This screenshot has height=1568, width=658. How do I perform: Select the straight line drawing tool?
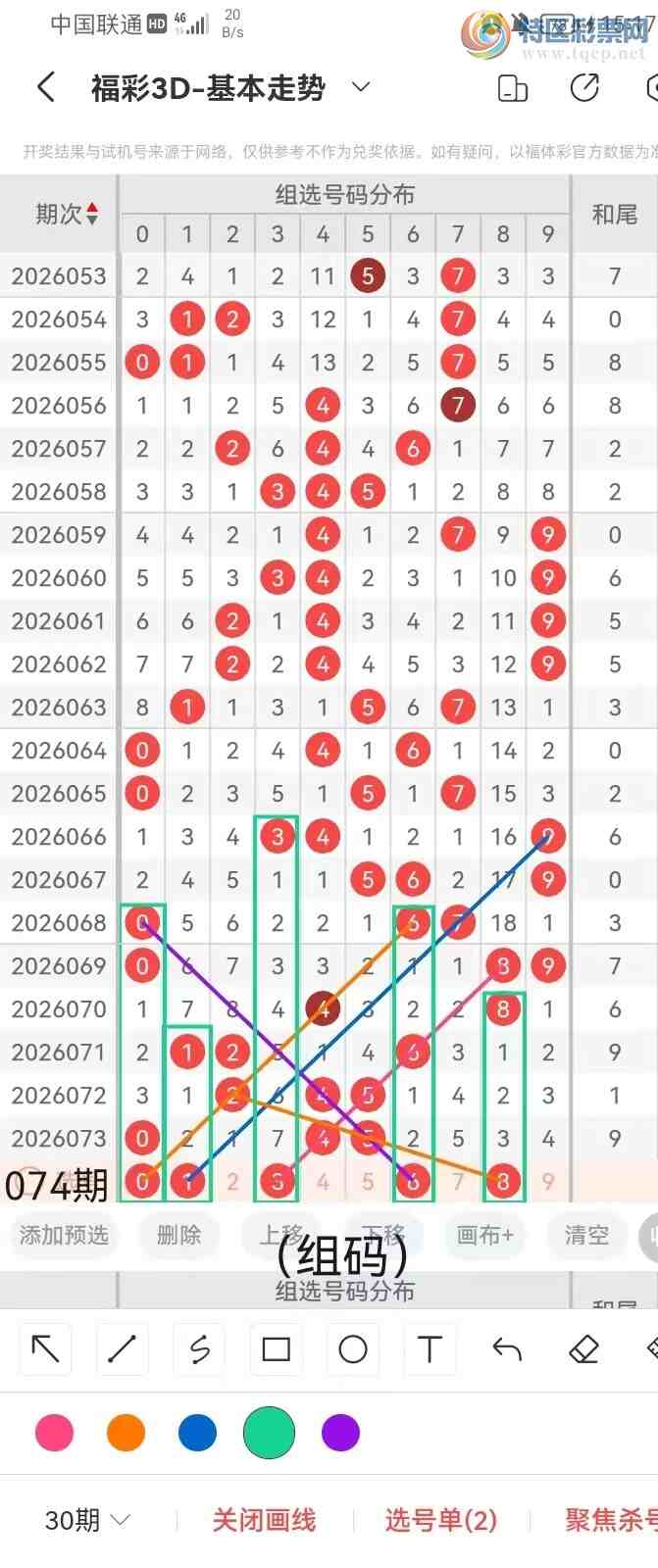(x=122, y=1349)
